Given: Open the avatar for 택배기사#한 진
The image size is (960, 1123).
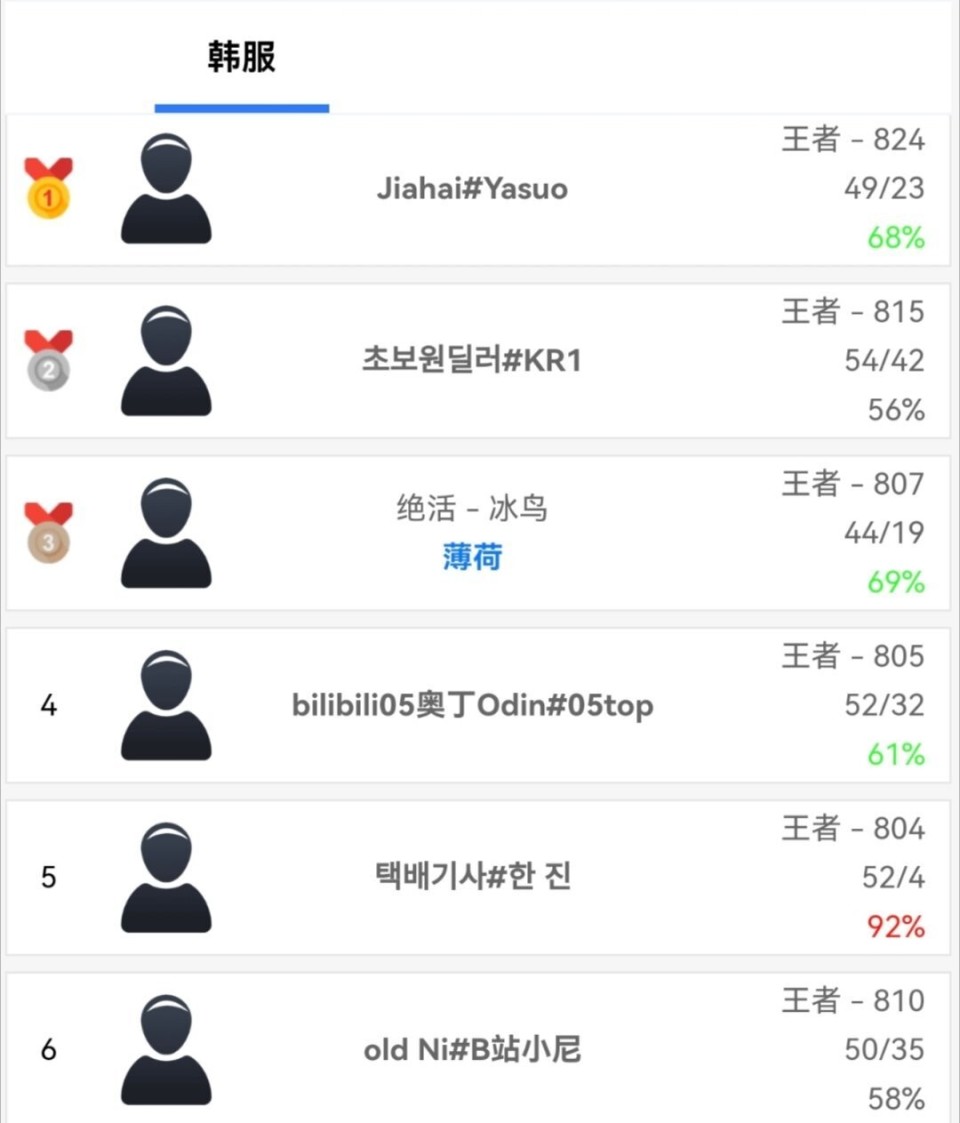Looking at the screenshot, I should coord(166,877).
